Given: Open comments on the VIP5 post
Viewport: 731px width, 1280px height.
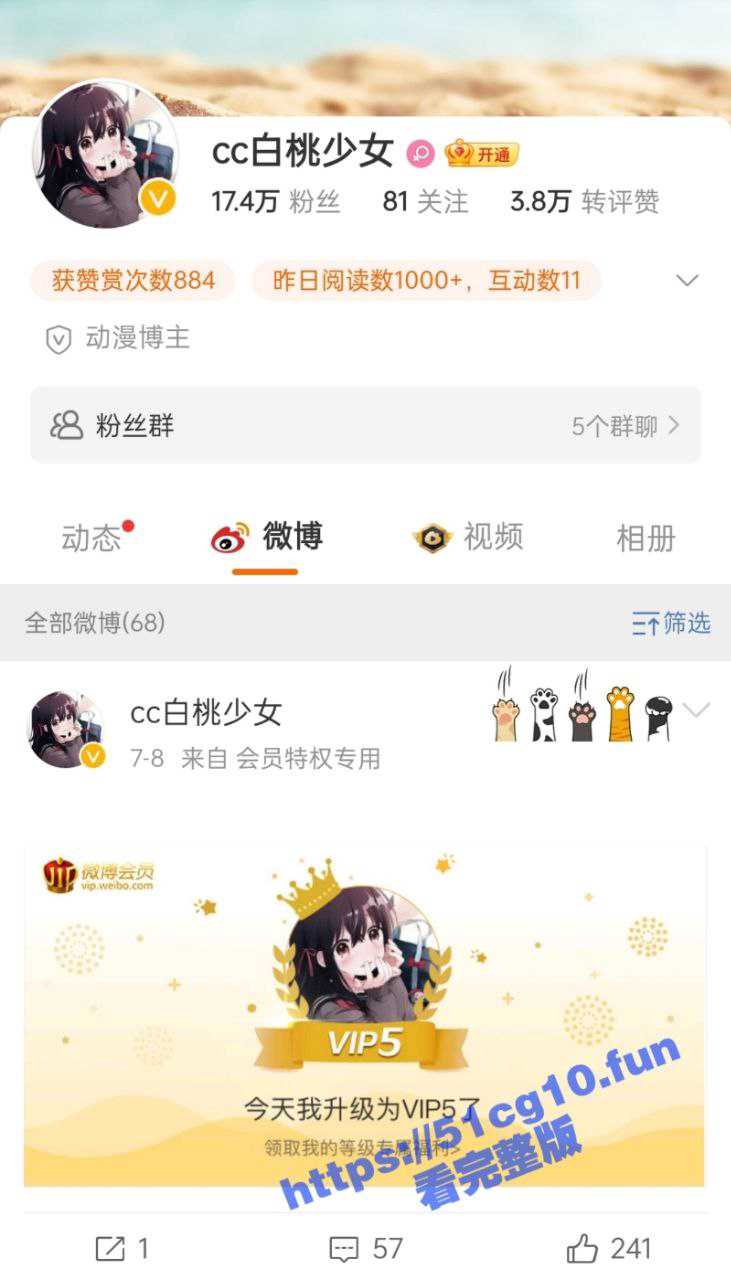Looking at the screenshot, I should pos(366,1248).
